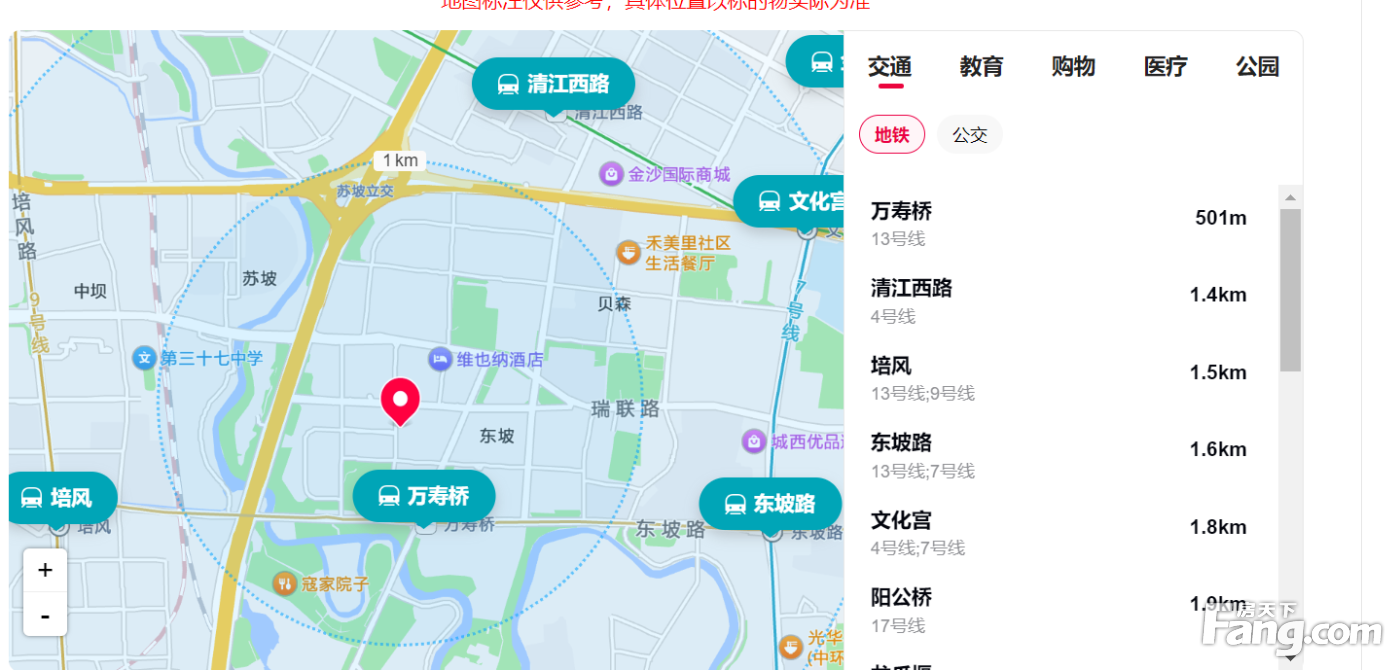Zoom in on the map
1400x670 pixels.
(45, 570)
